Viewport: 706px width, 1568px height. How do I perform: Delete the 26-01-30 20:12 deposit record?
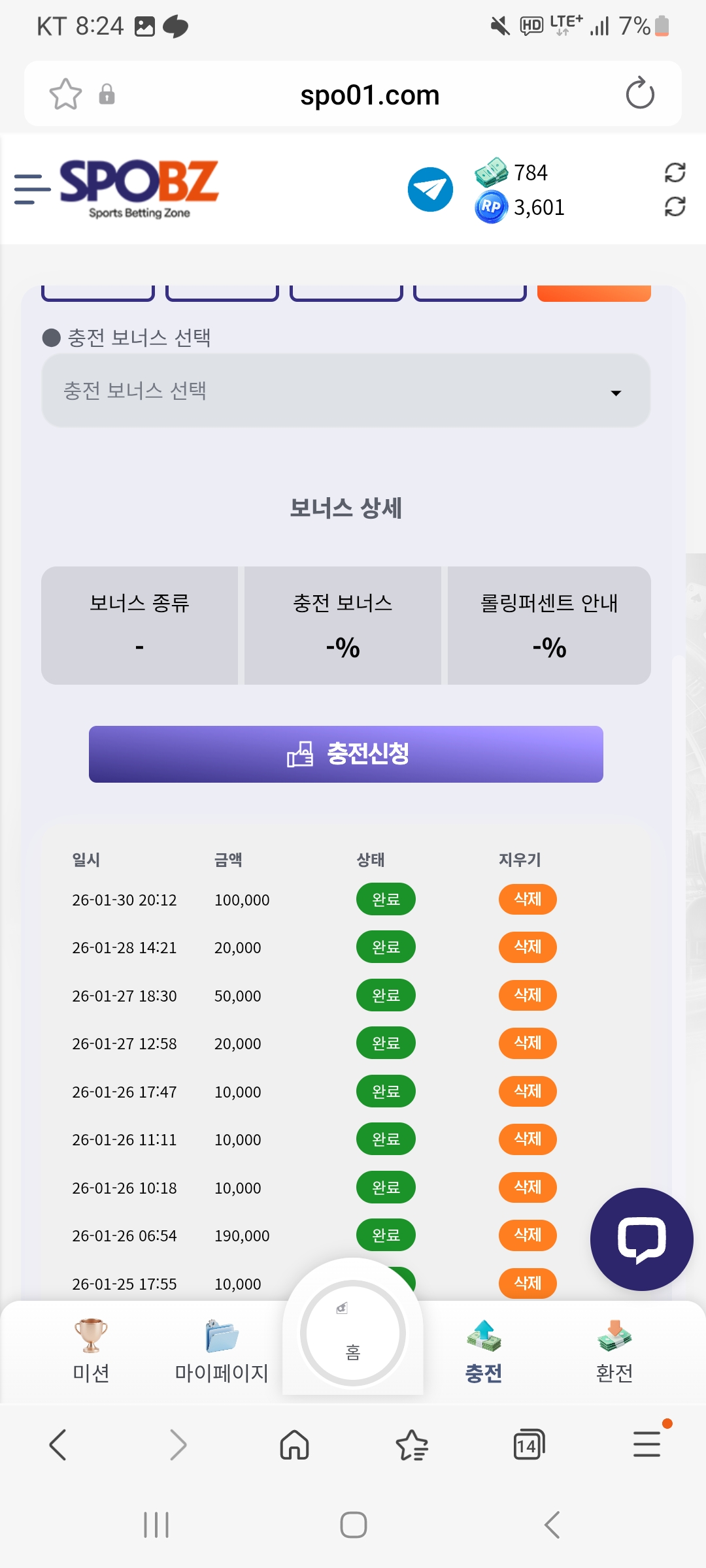pos(528,900)
